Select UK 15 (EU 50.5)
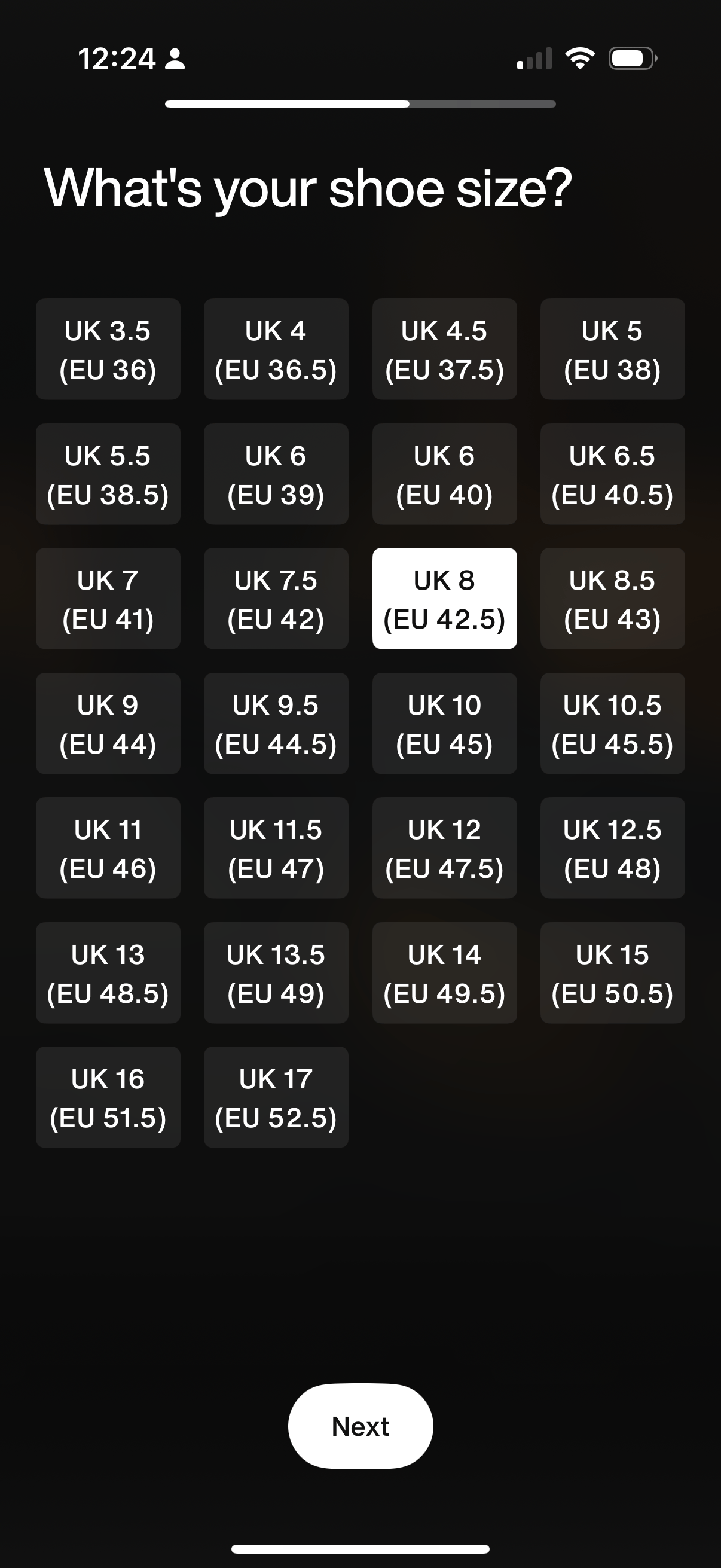721x1568 pixels. click(x=612, y=973)
